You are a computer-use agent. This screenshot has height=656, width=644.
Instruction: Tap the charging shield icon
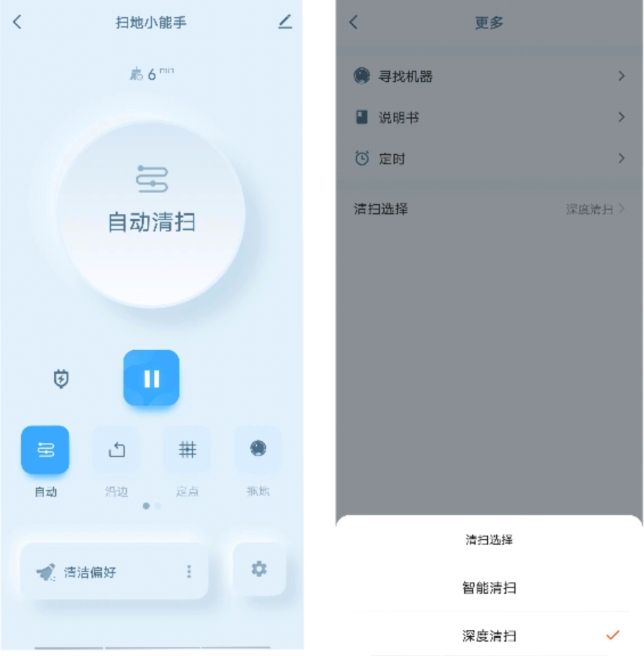[61, 379]
